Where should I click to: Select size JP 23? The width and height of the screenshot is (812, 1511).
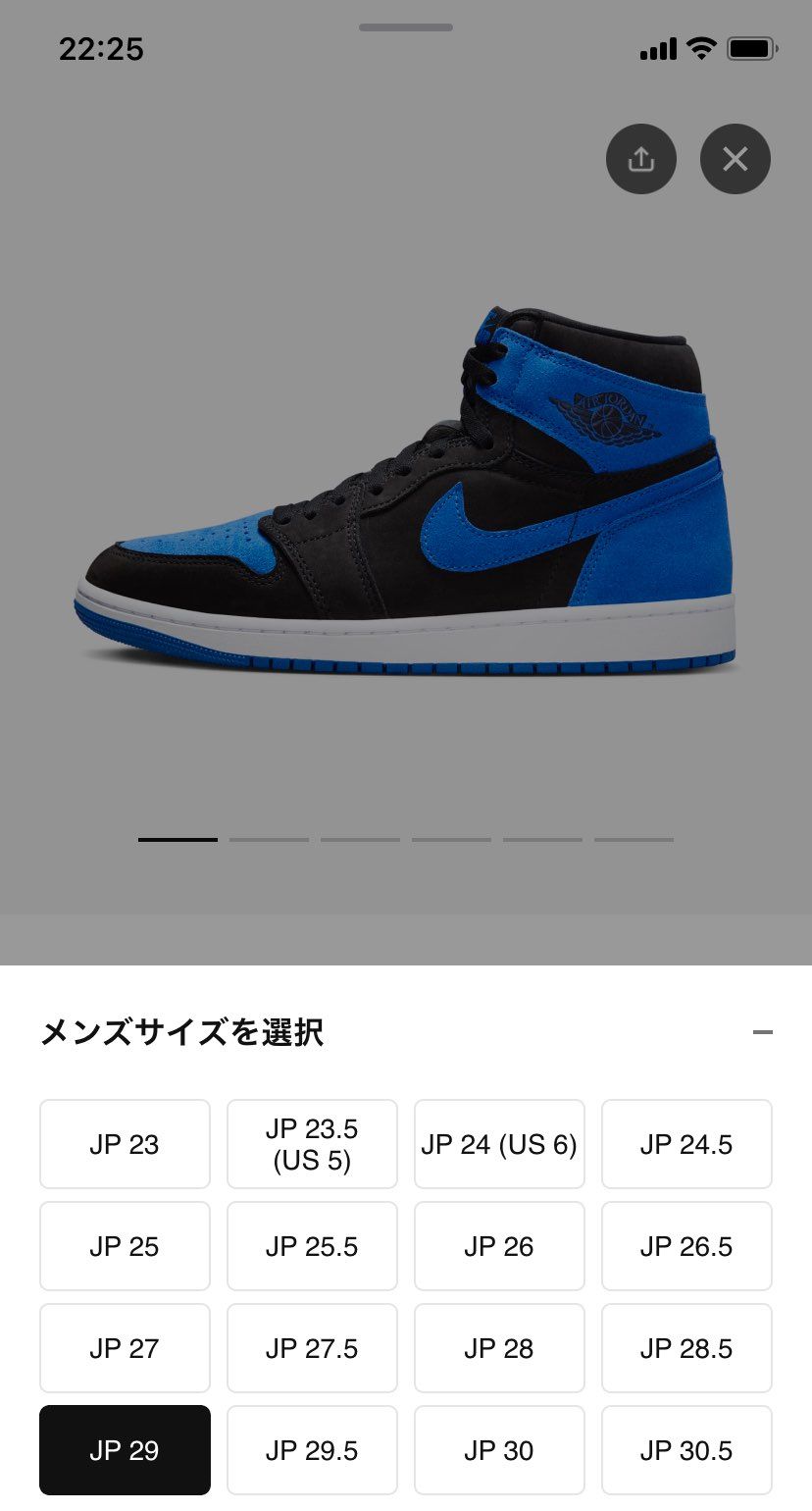[x=125, y=1144]
